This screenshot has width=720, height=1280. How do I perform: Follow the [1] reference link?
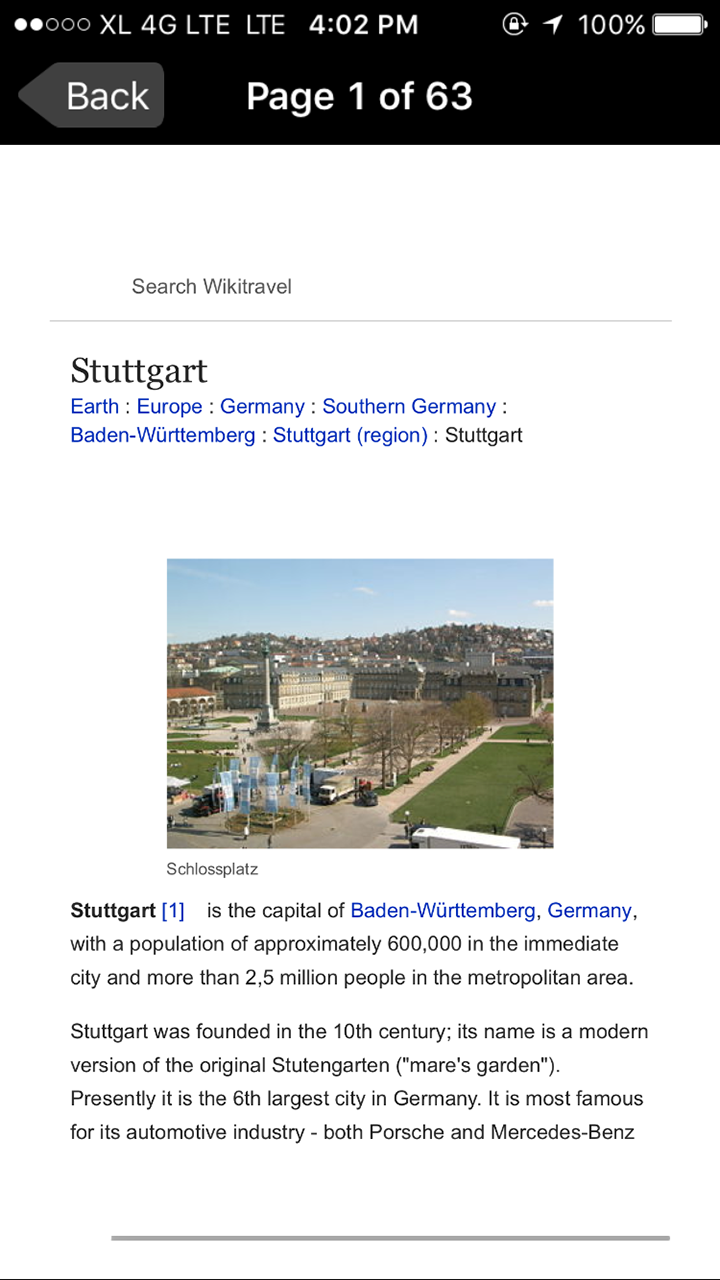click(173, 911)
